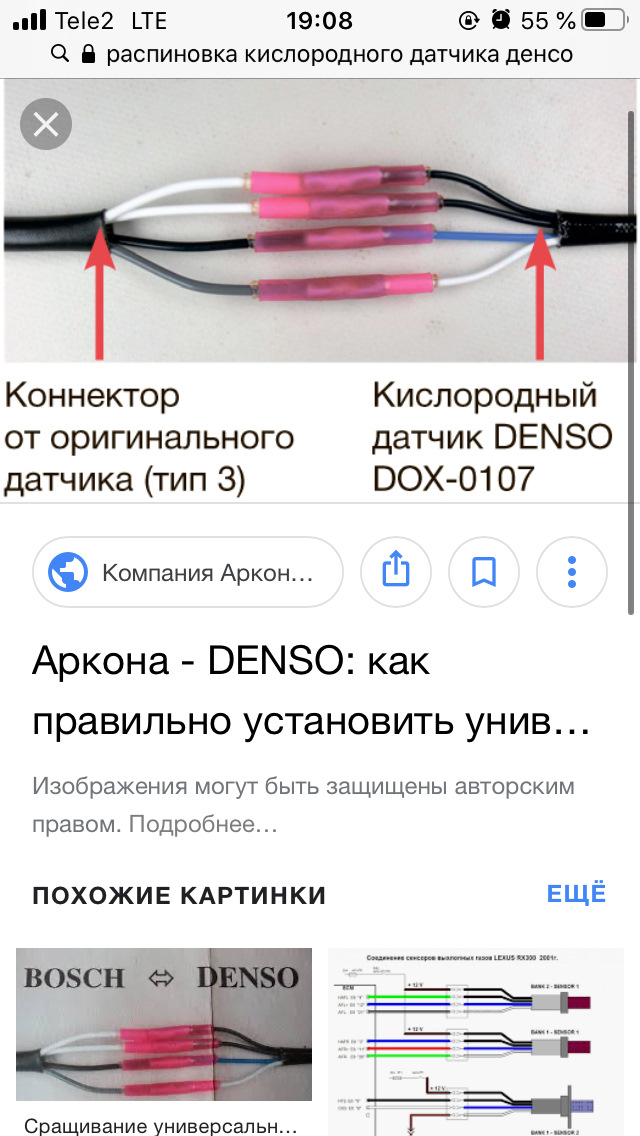This screenshot has width=640, height=1136.
Task: Open the BOSCH DENSO splicing picture
Action: pyautogui.click(x=164, y=1025)
